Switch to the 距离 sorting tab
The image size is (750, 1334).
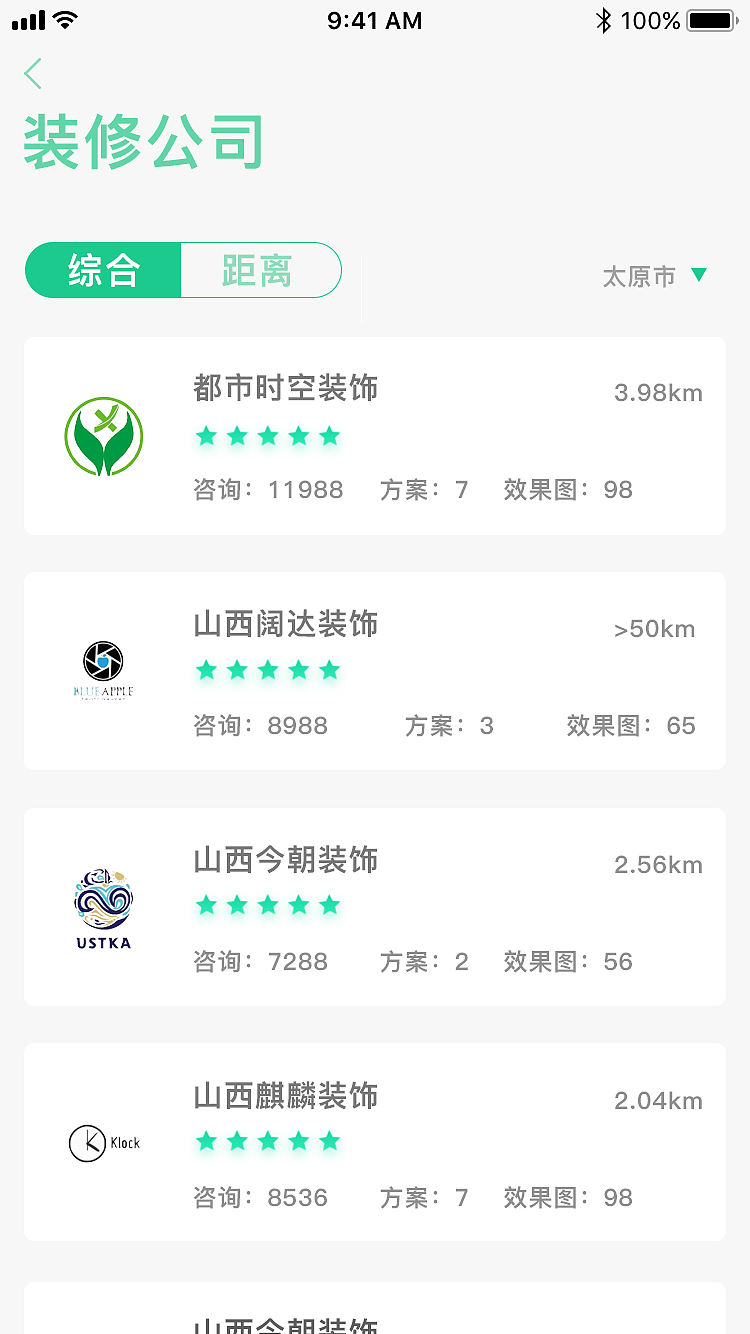click(x=261, y=270)
